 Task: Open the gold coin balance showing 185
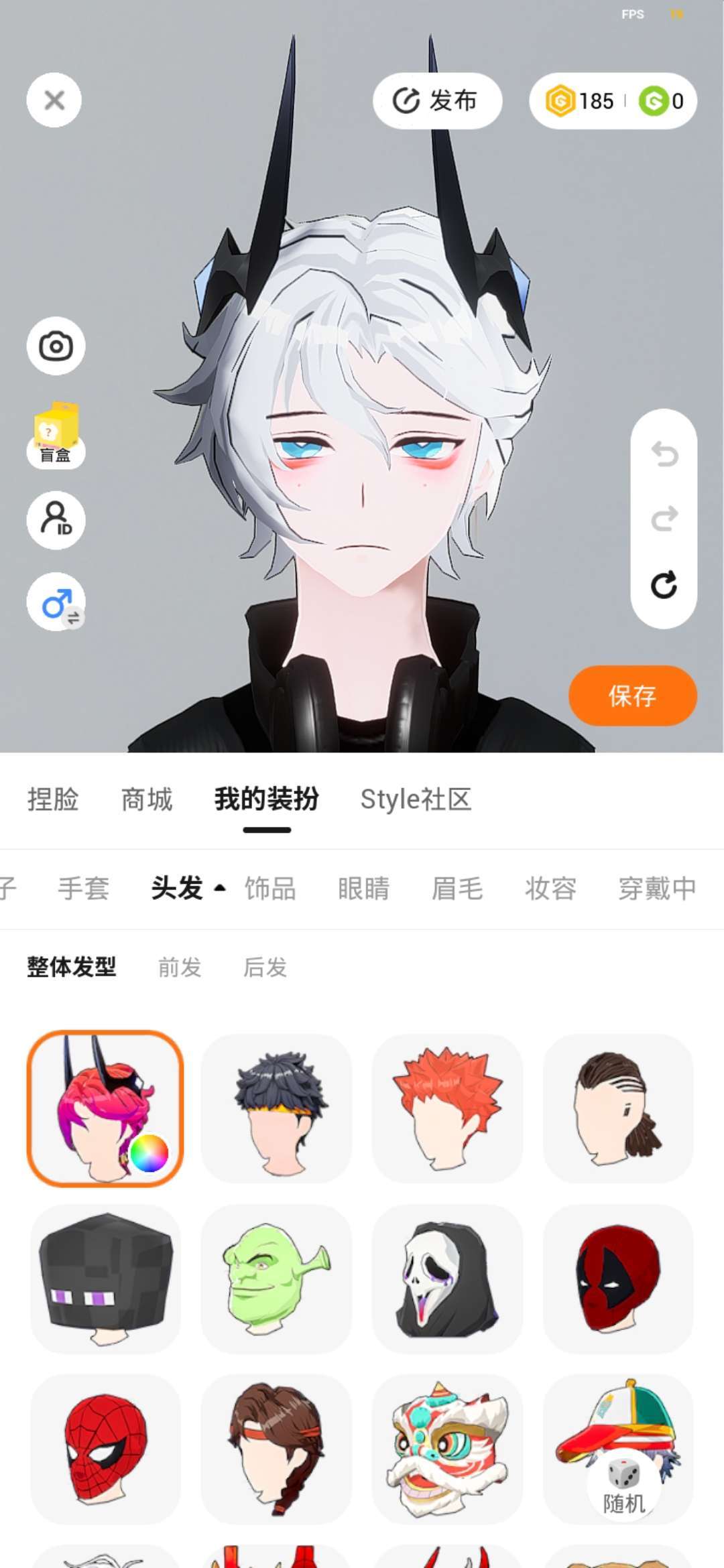pyautogui.click(x=581, y=101)
